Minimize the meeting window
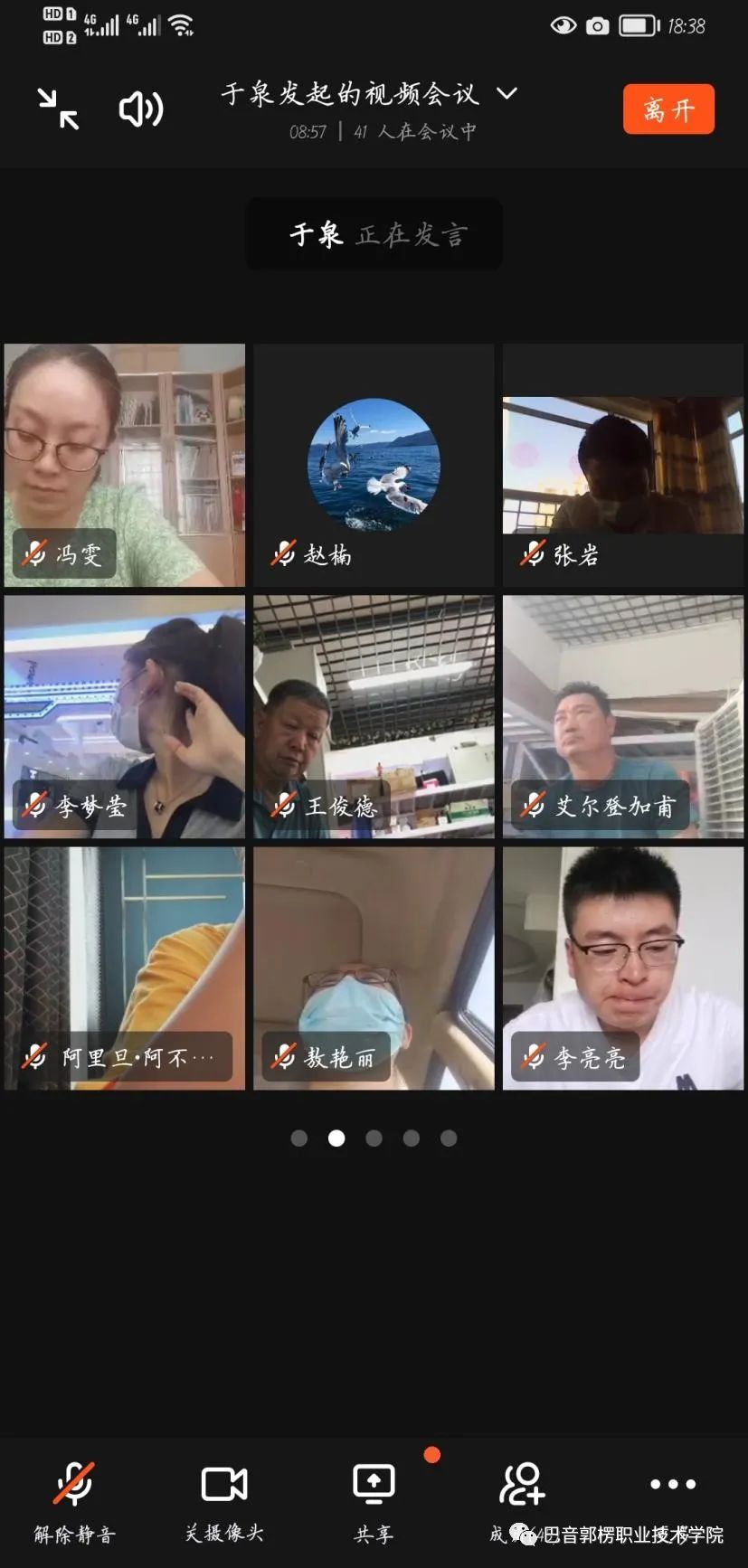Image resolution: width=748 pixels, height=1568 pixels. point(58,109)
